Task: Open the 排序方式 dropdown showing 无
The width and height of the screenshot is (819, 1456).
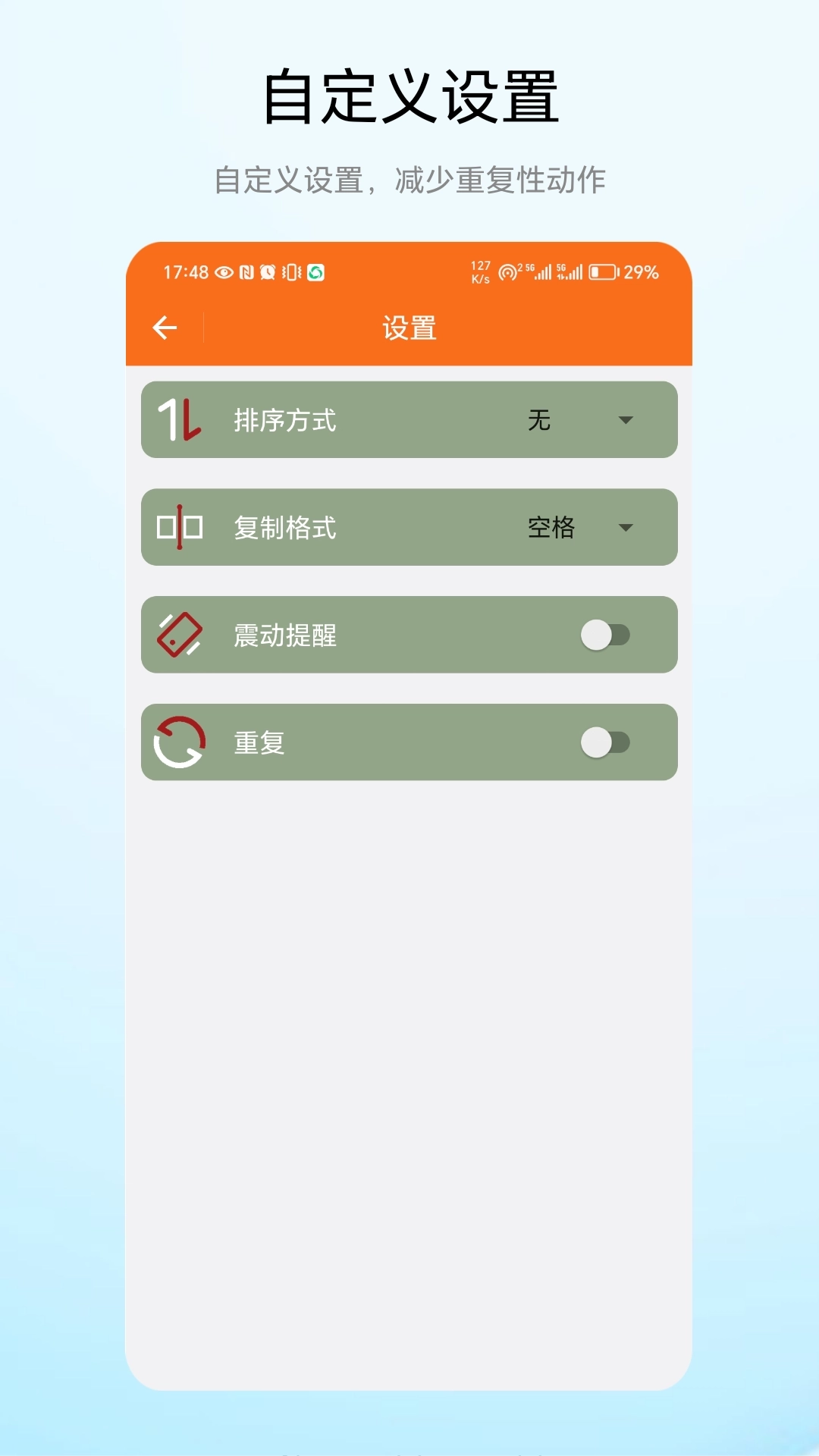Action: coord(626,421)
